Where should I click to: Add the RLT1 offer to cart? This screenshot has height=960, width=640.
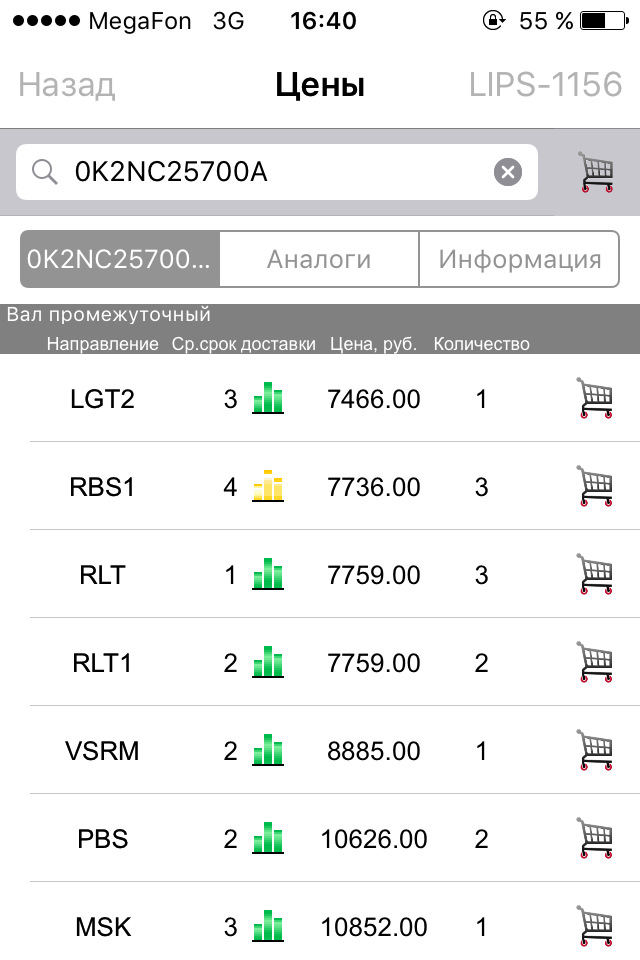point(595,662)
